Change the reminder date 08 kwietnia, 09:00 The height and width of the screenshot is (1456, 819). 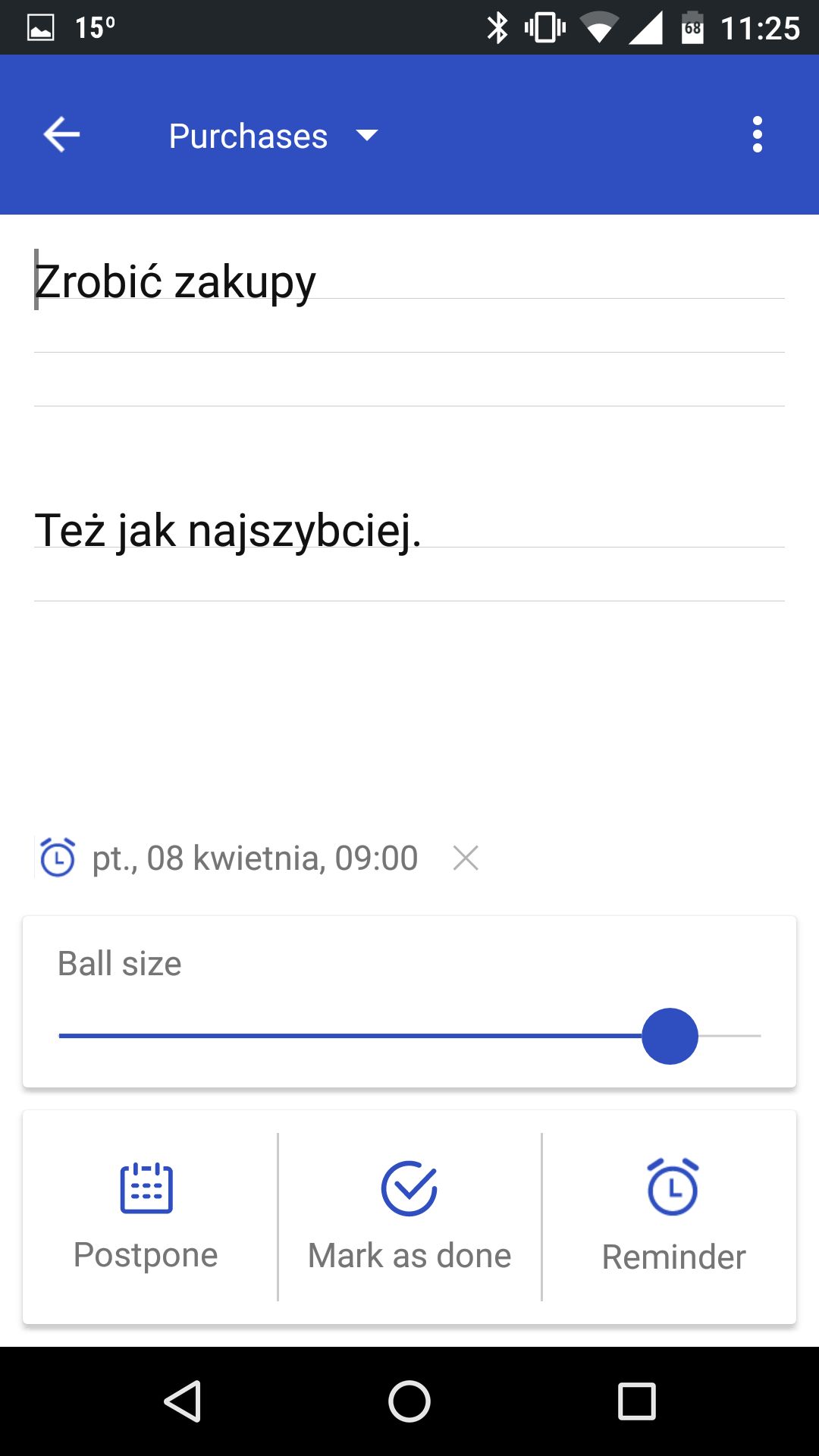point(255,858)
